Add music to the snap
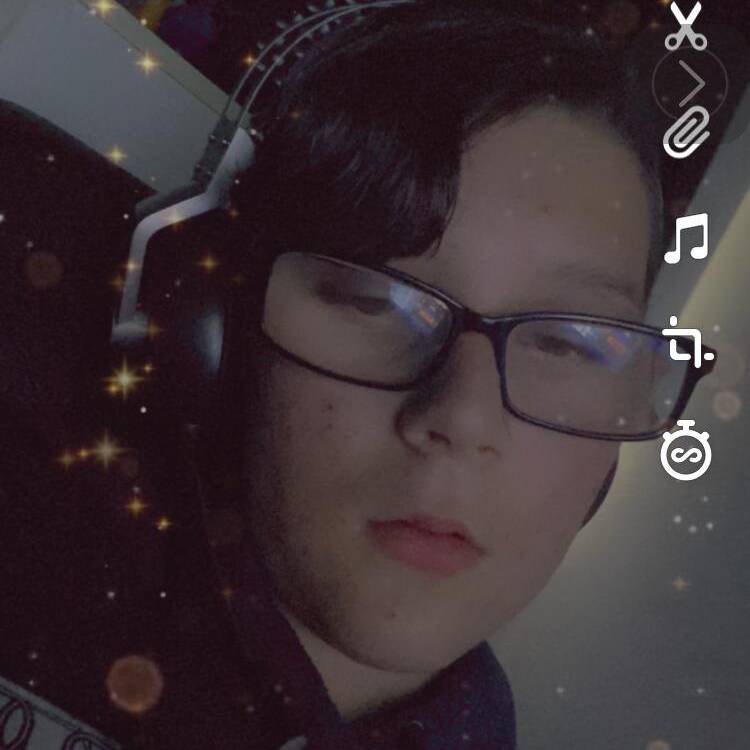750x750 pixels. (x=686, y=238)
